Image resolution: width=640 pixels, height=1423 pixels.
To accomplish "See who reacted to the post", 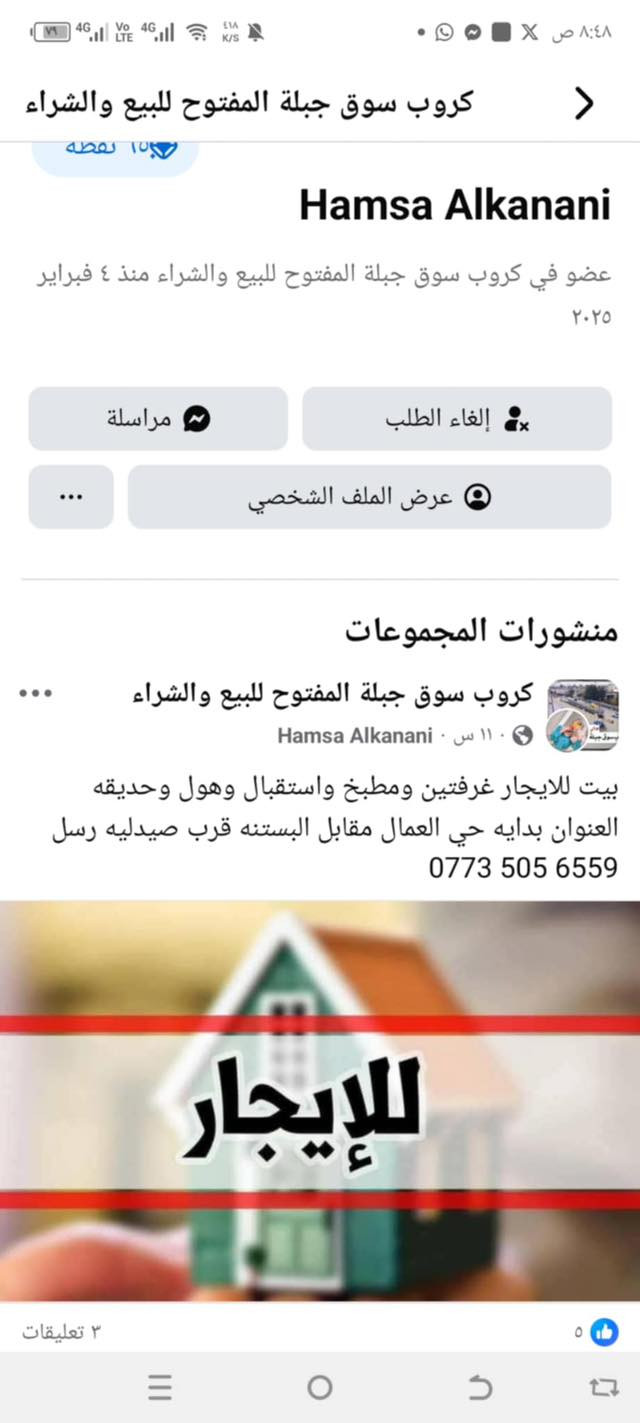I will coord(595,1332).
